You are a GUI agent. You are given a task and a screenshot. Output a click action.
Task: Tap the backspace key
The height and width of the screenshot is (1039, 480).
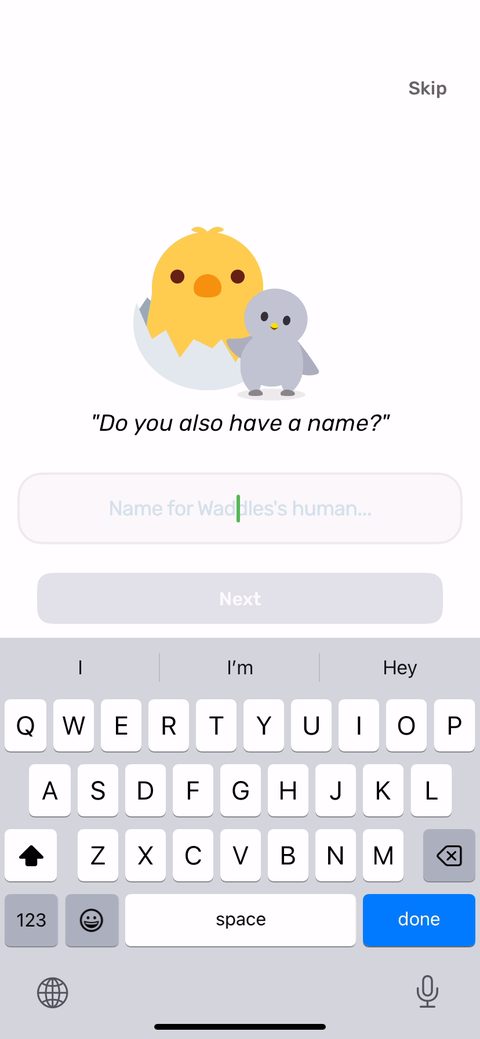click(x=449, y=855)
